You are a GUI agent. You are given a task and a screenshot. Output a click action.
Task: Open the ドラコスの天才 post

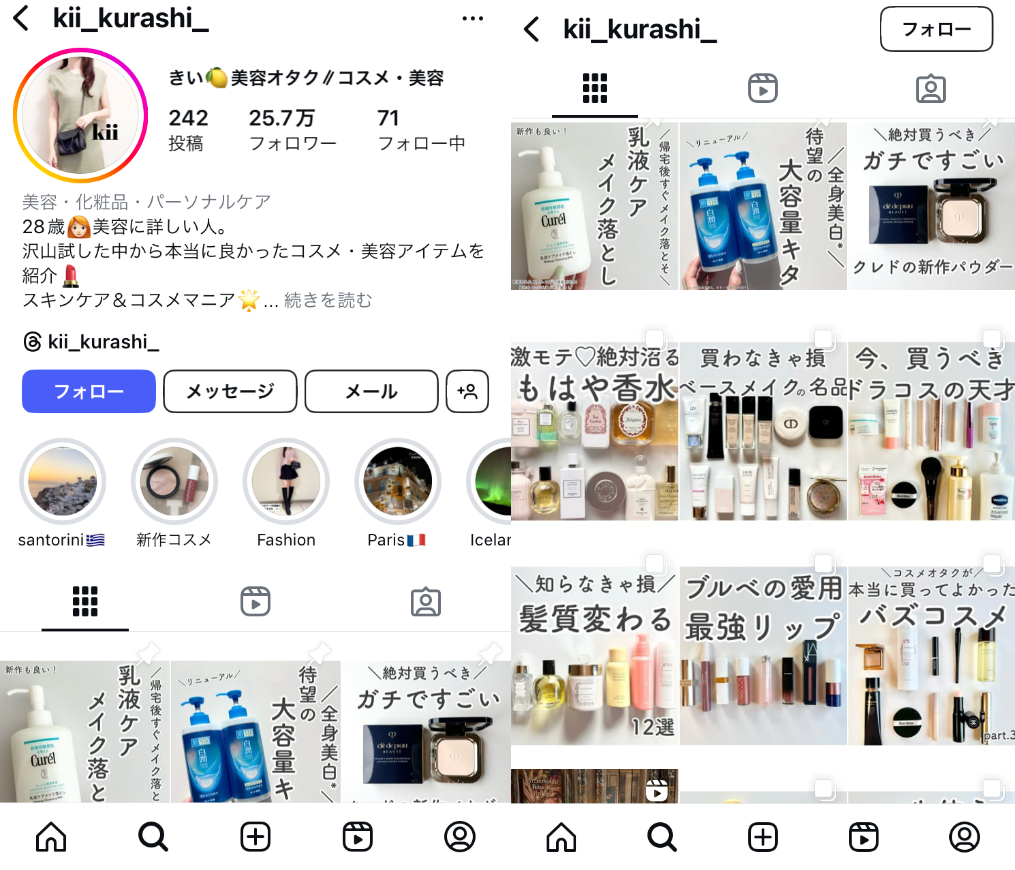(x=931, y=431)
